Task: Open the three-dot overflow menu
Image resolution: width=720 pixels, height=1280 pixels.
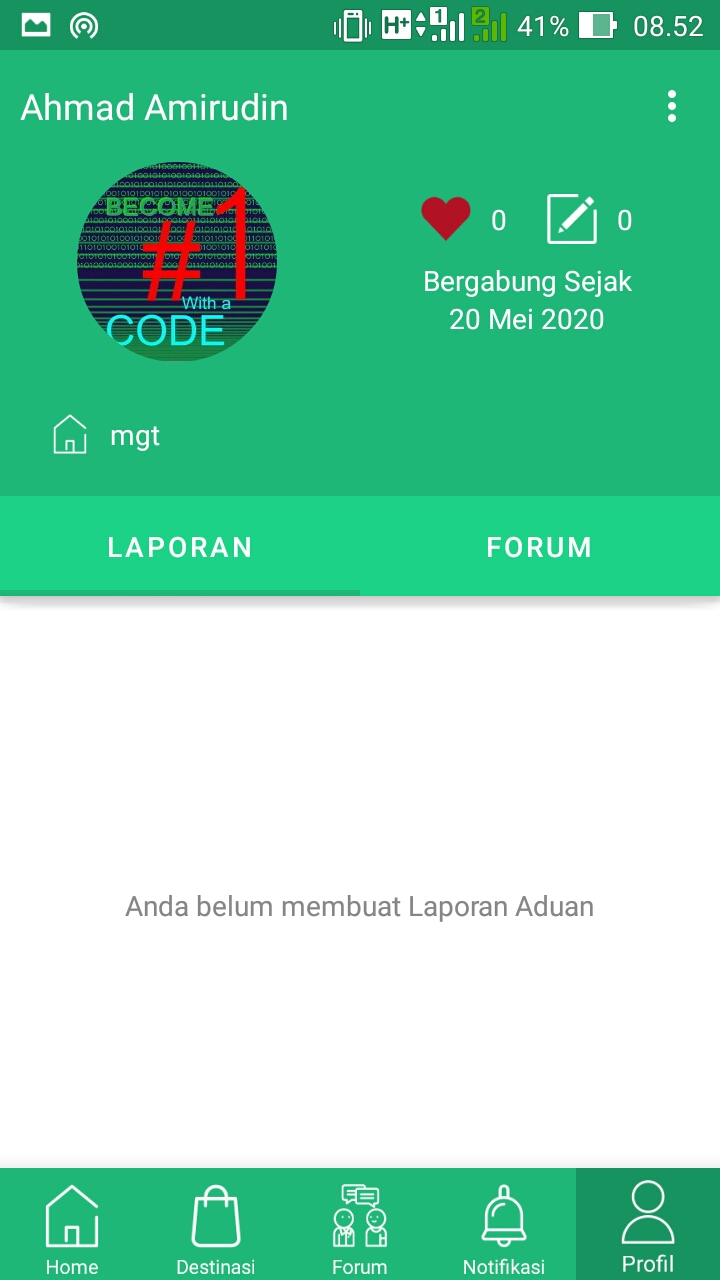Action: (x=672, y=106)
